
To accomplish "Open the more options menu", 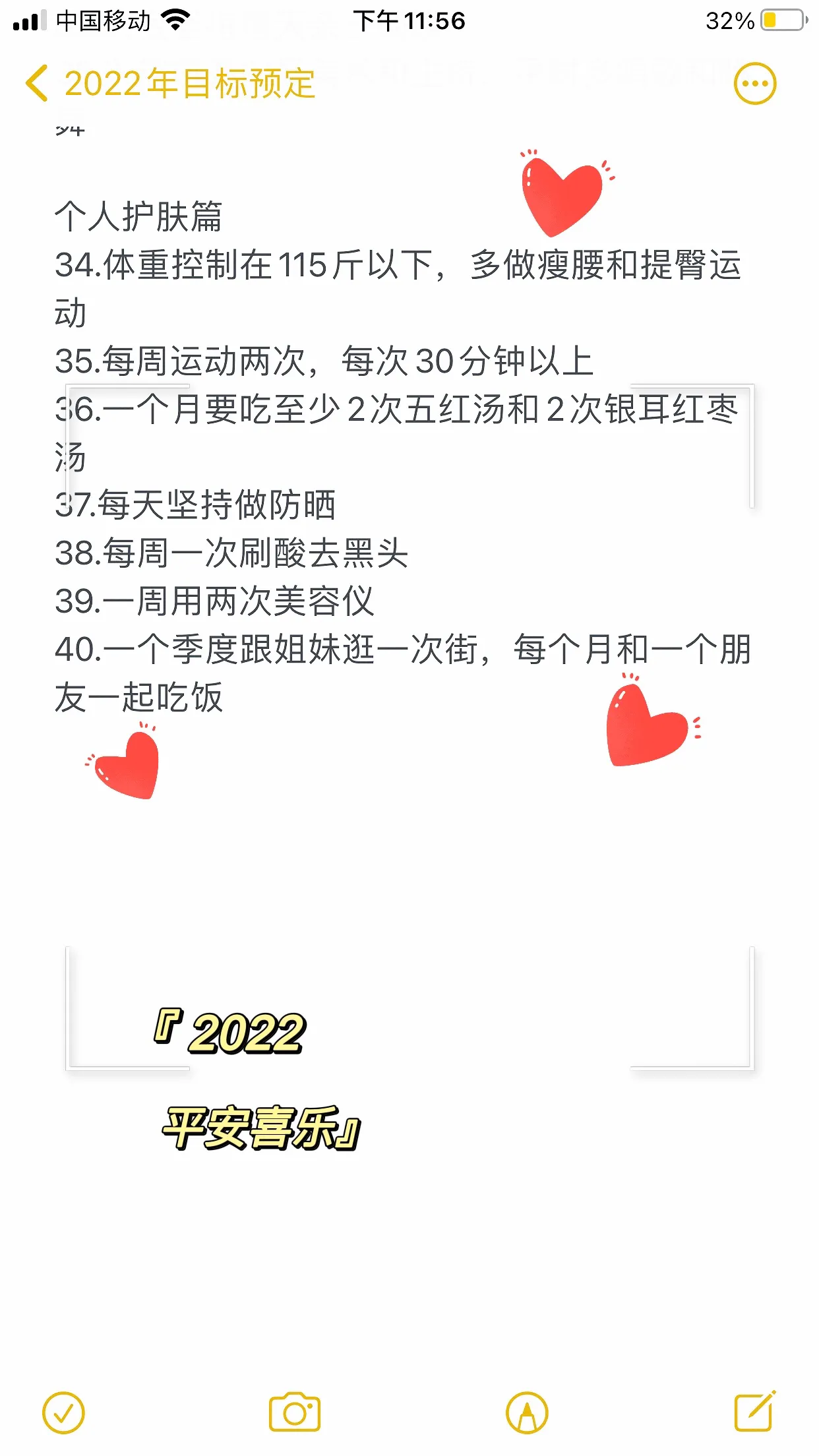I will pyautogui.click(x=755, y=84).
